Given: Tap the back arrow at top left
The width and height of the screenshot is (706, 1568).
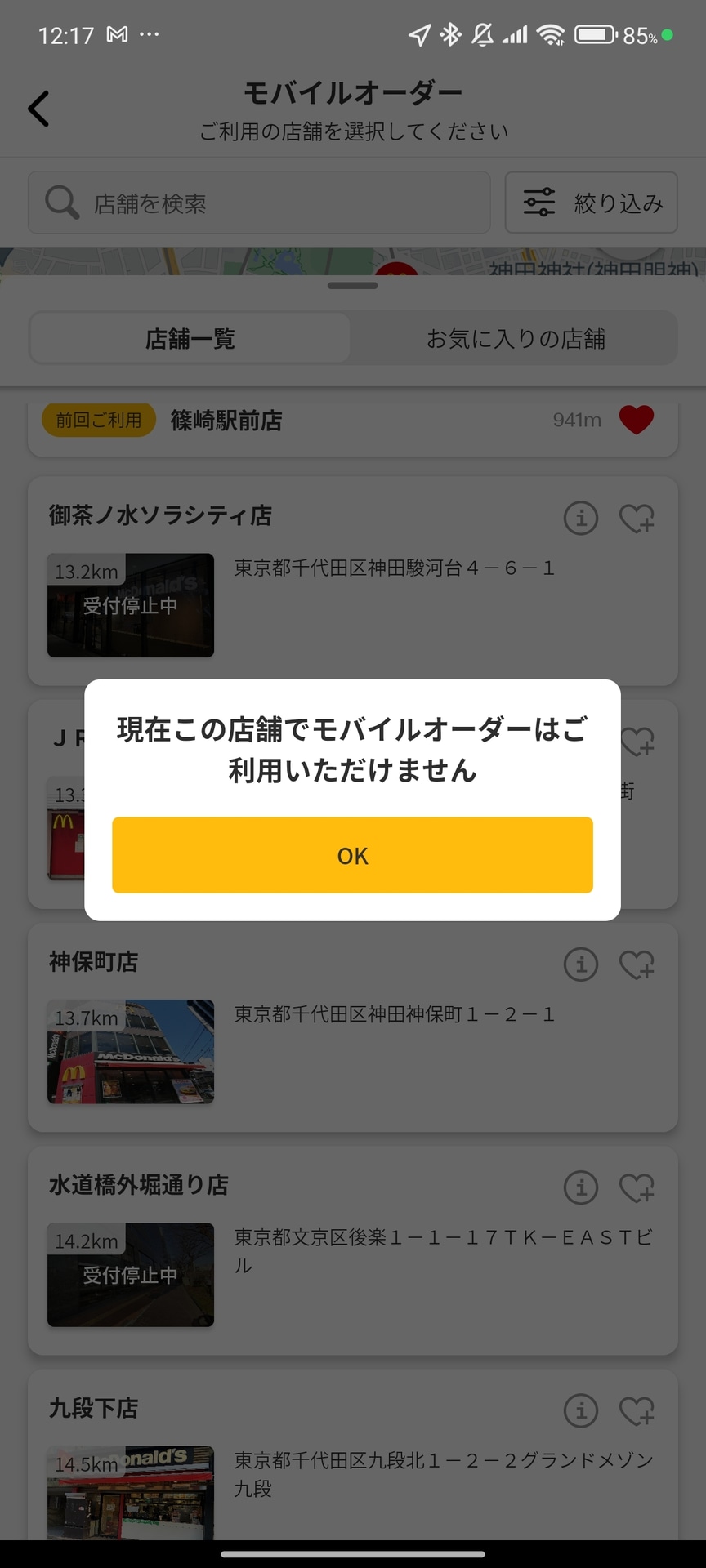Looking at the screenshot, I should pos(38,108).
